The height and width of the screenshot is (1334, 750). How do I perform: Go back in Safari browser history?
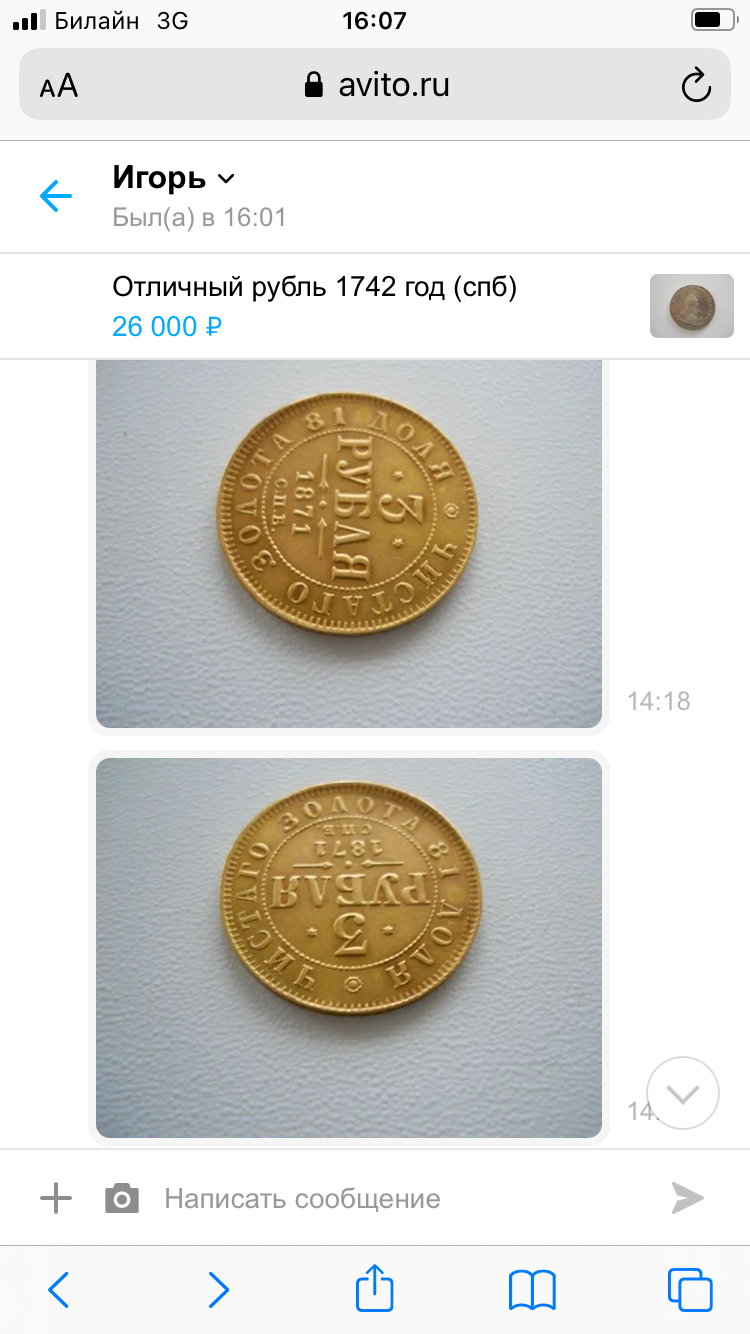[x=59, y=1289]
